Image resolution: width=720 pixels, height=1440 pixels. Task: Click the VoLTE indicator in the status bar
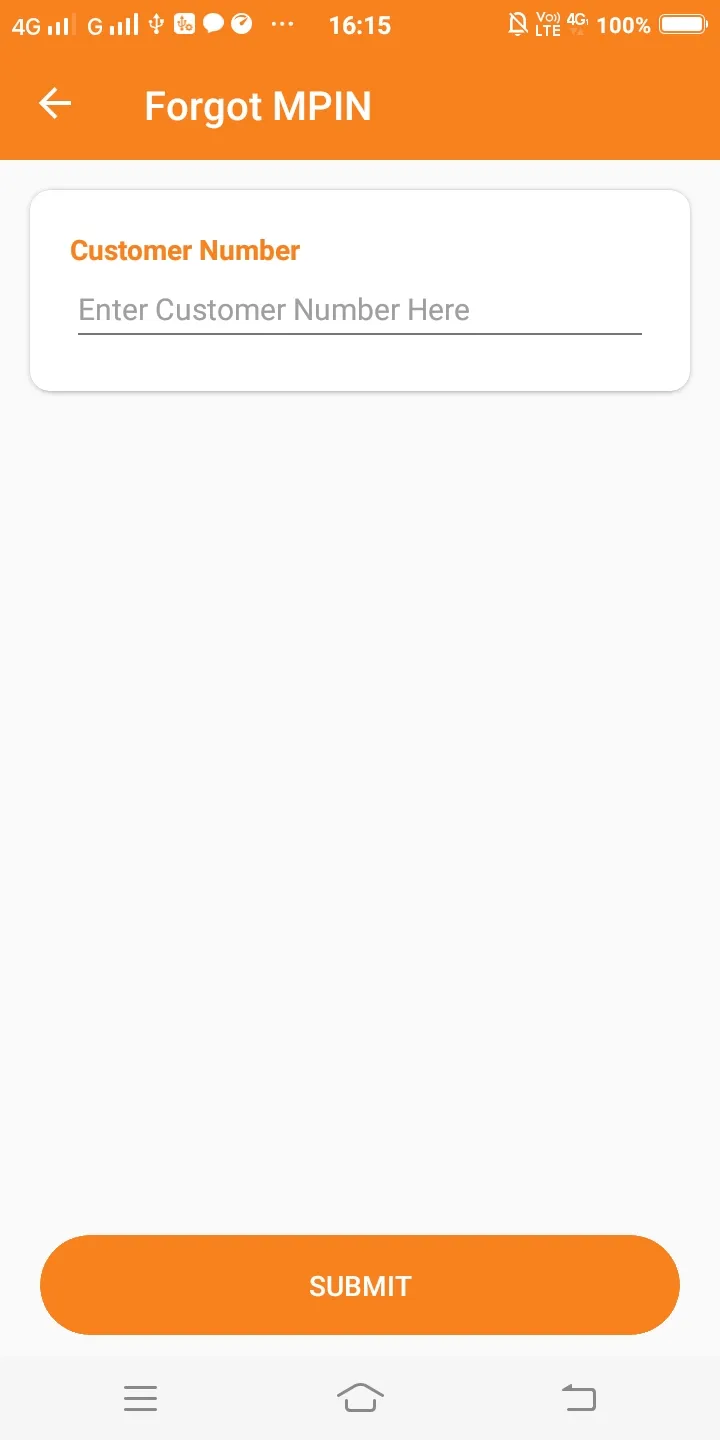pos(546,24)
